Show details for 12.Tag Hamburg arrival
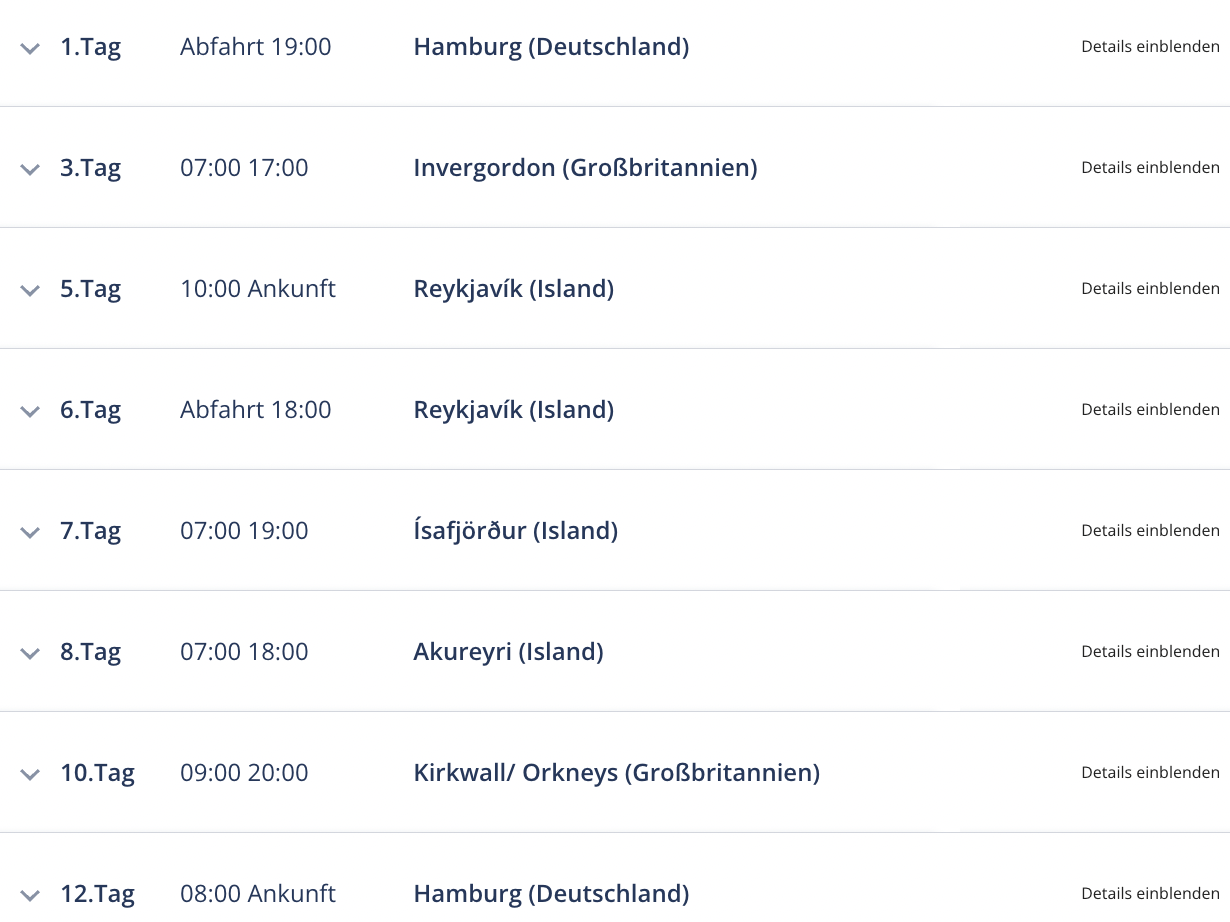 pos(1150,894)
